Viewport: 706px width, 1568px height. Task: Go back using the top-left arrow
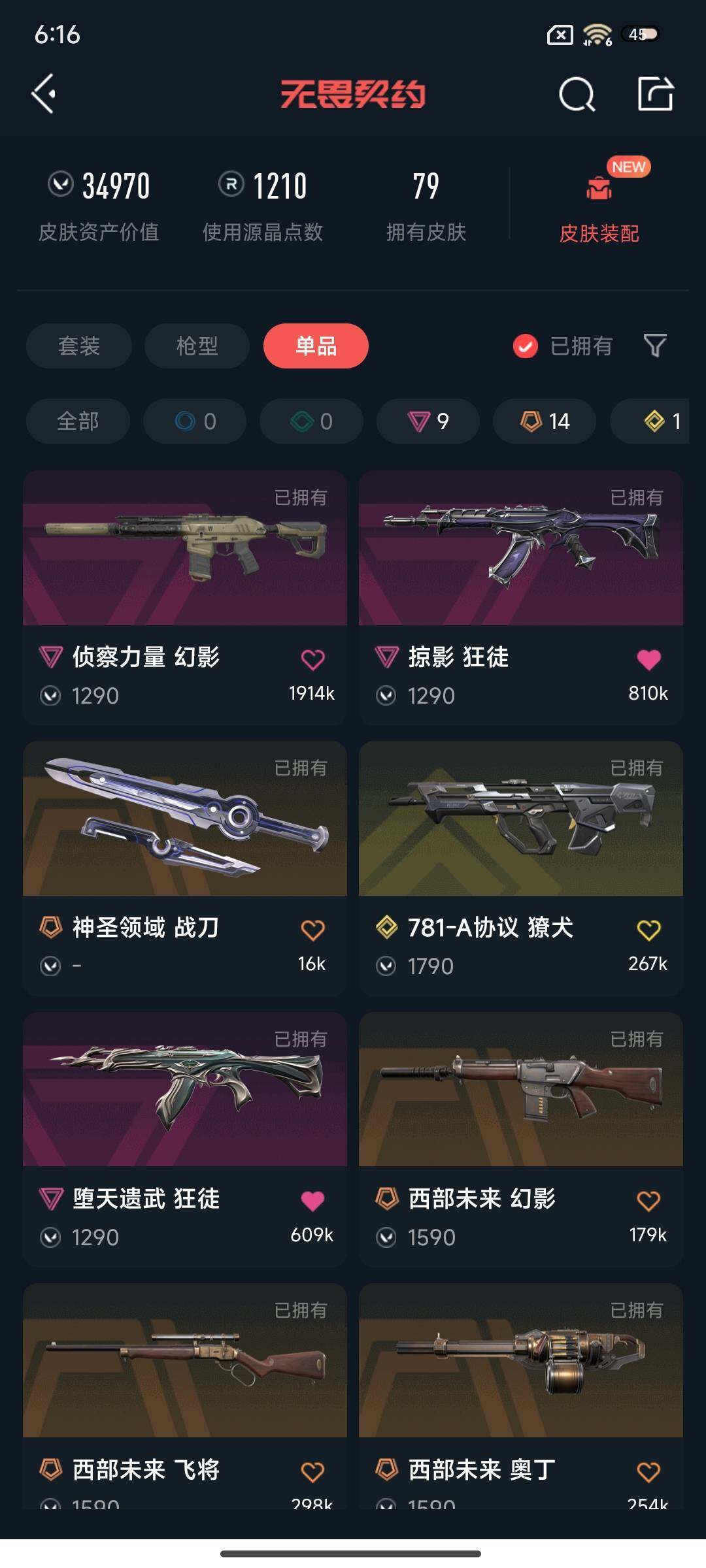pyautogui.click(x=44, y=94)
